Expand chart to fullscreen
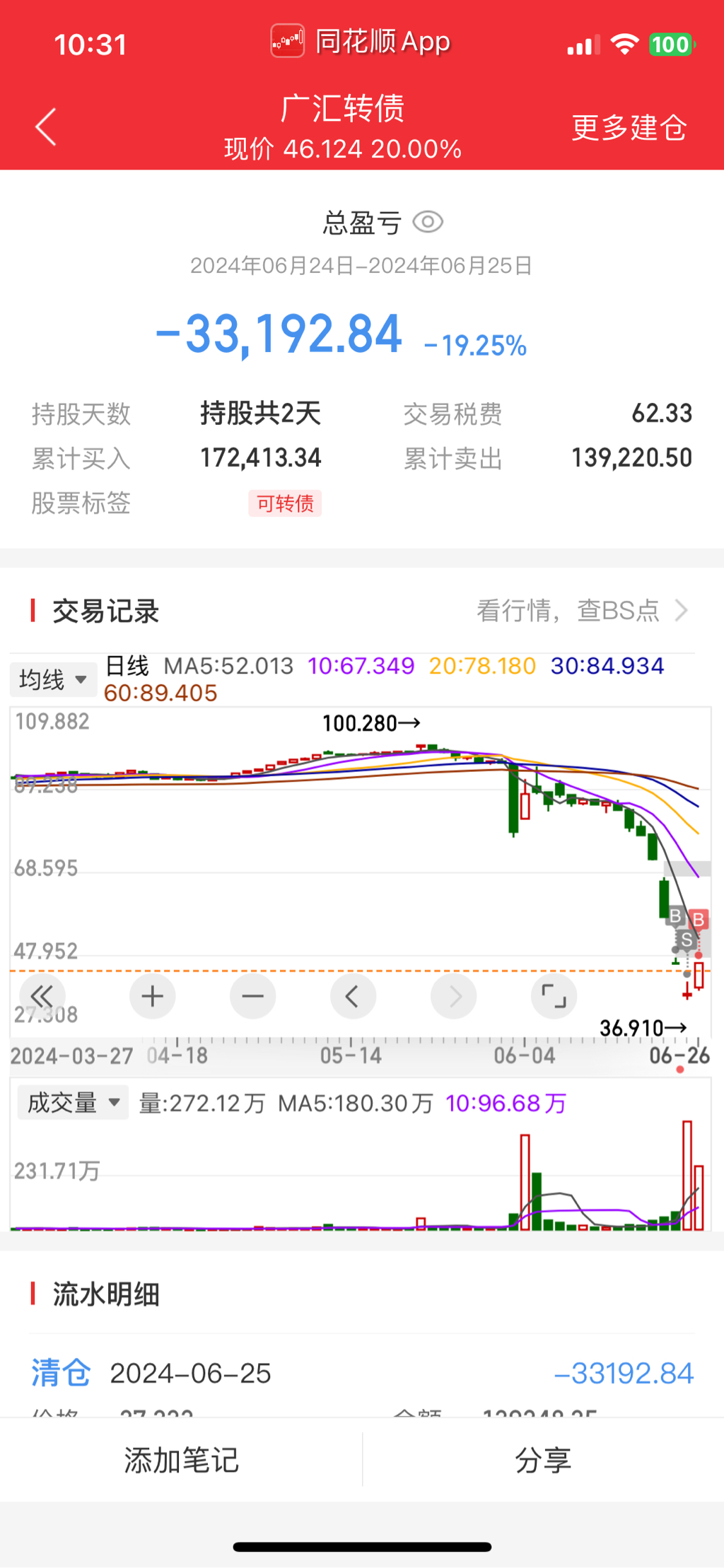This screenshot has width=724, height=1568. (x=554, y=997)
